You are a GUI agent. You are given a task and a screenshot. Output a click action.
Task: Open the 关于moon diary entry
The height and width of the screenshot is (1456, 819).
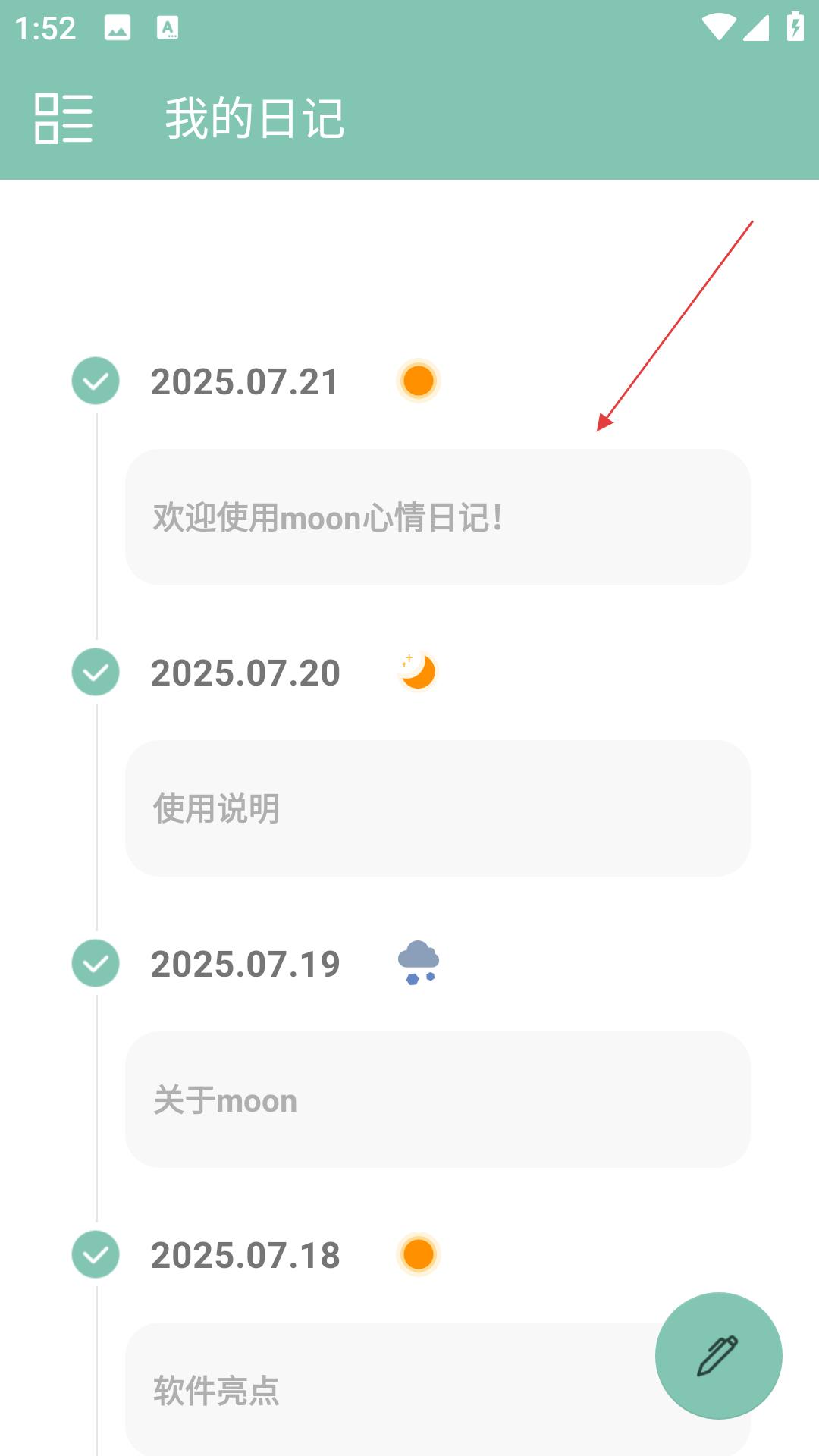tap(438, 1100)
